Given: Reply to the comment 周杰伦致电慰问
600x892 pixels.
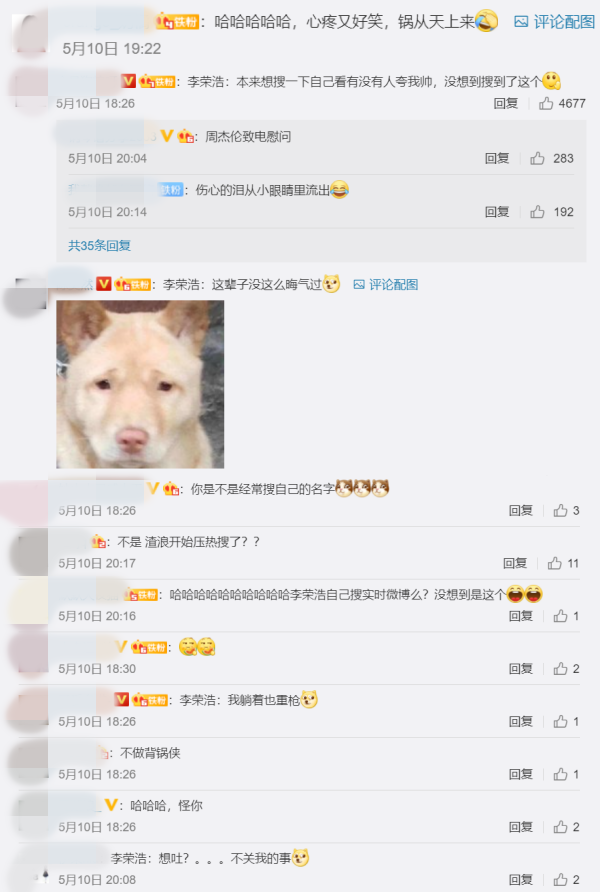Looking at the screenshot, I should tap(497, 158).
